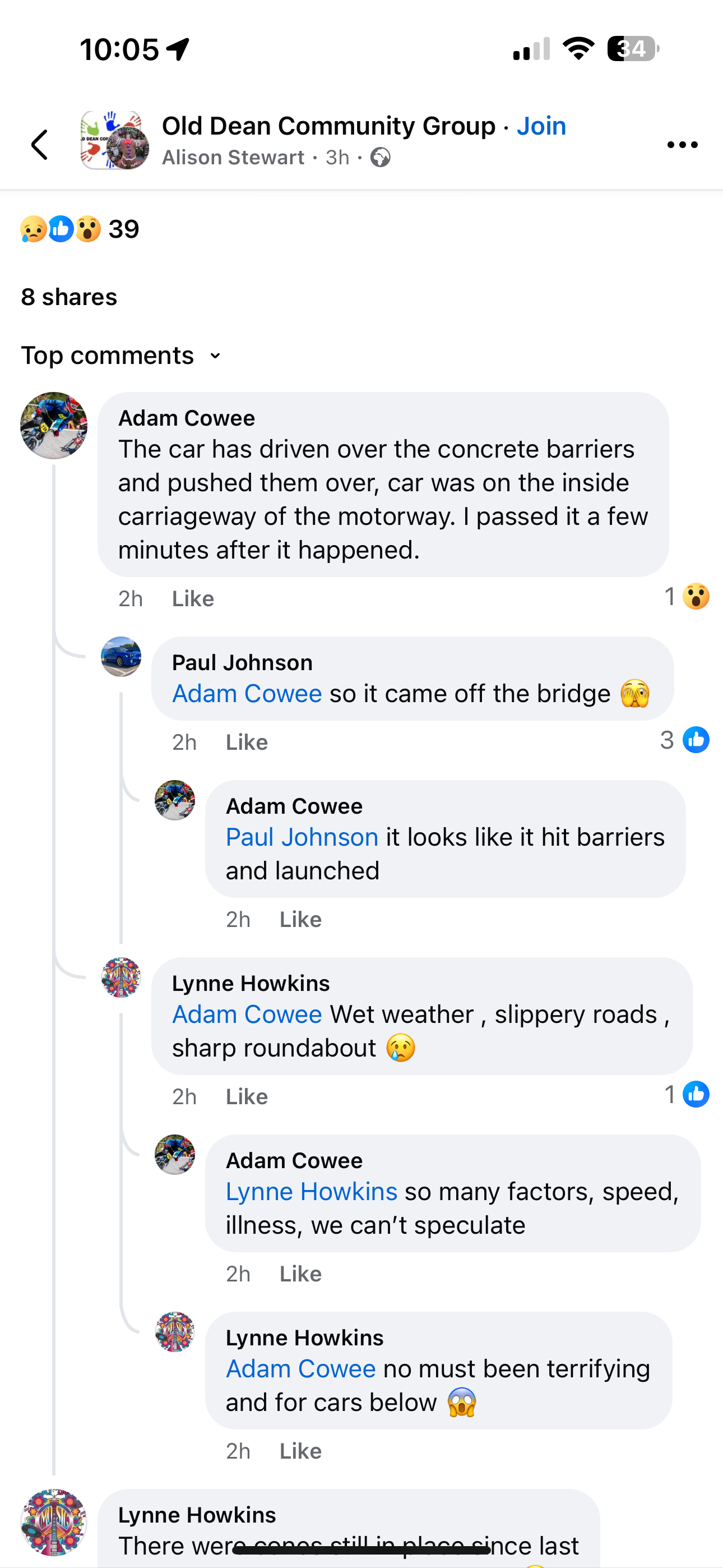The image size is (723, 1568).
Task: Open Paul Johnson's profile from his comment name
Action: coord(242,662)
